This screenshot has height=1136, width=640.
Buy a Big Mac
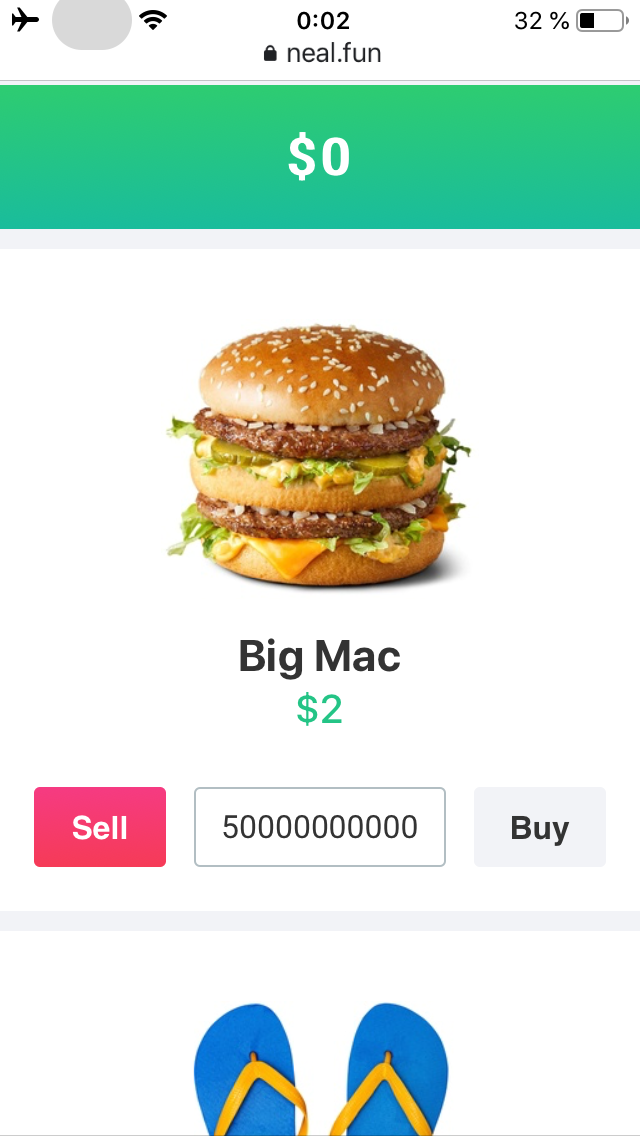539,827
